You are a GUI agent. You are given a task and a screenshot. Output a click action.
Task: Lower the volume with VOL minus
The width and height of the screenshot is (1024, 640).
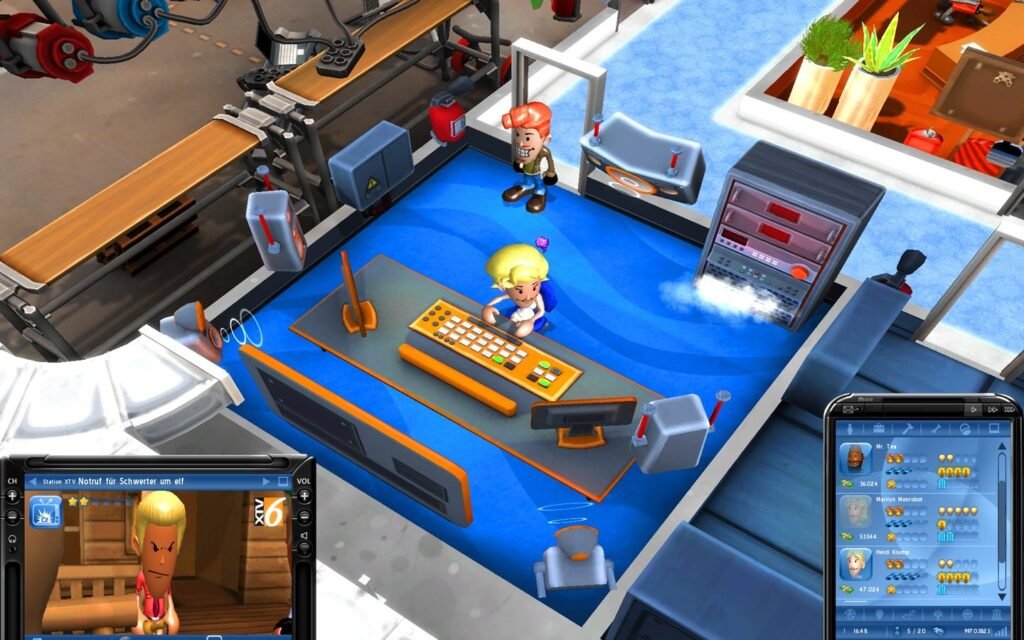(x=304, y=517)
